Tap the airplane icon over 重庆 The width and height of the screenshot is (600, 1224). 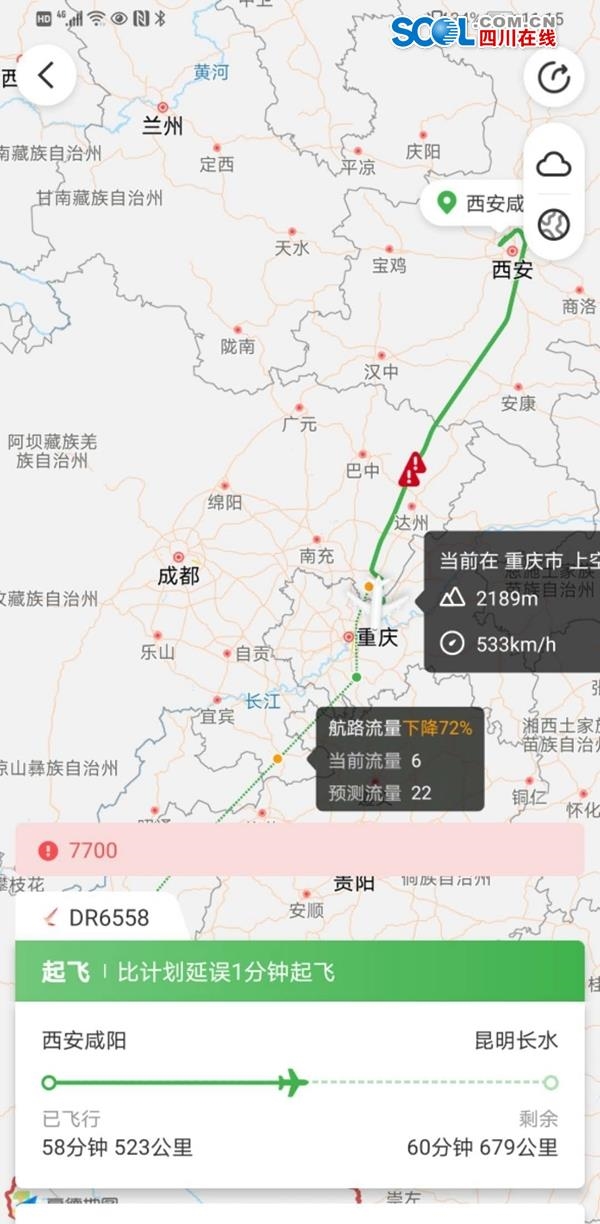pos(375,600)
